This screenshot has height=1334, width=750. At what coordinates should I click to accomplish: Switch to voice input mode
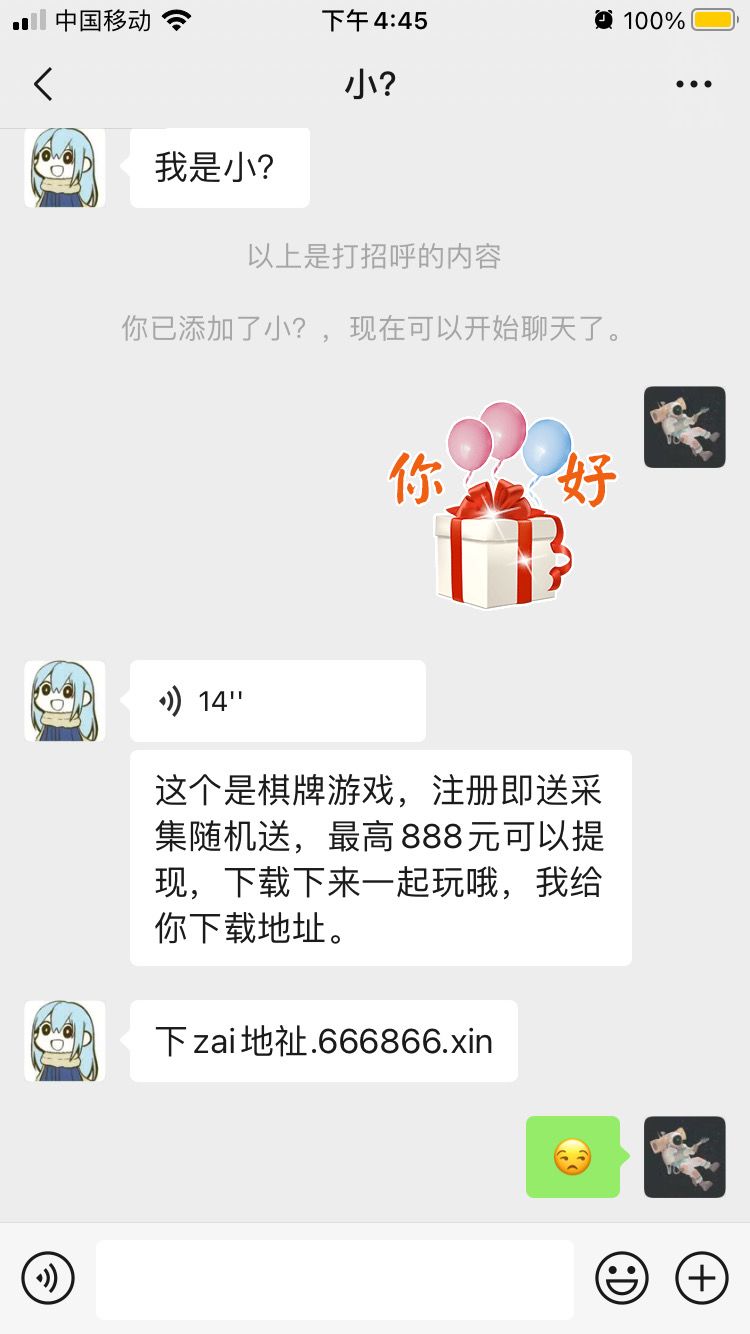coord(48,1278)
